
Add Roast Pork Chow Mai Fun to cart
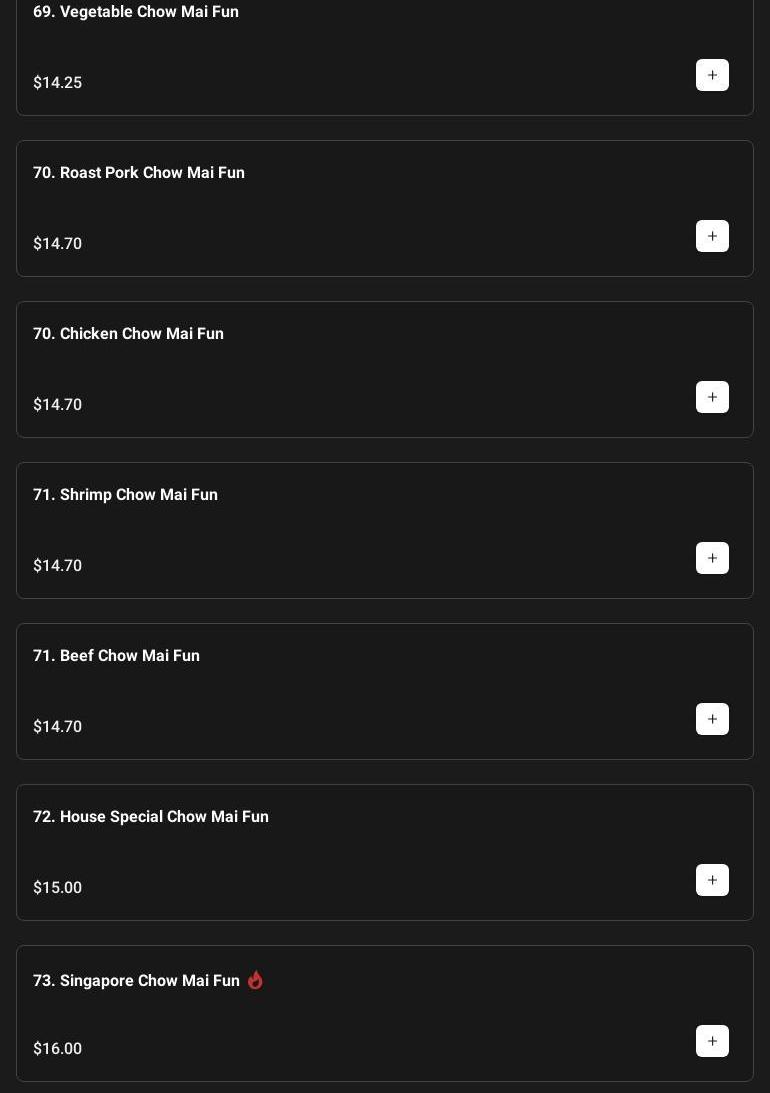(x=712, y=236)
